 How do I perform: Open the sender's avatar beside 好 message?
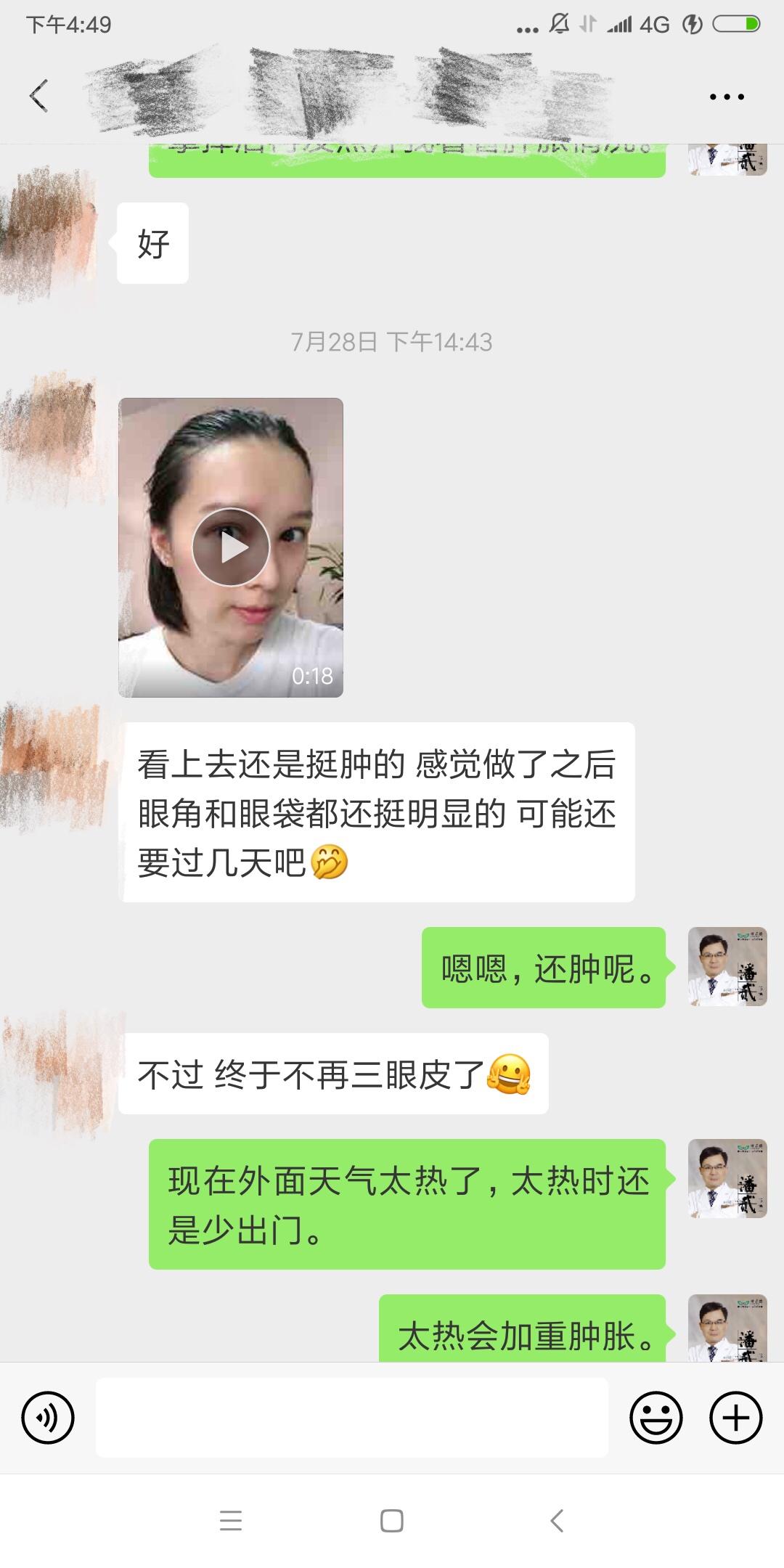(48, 232)
